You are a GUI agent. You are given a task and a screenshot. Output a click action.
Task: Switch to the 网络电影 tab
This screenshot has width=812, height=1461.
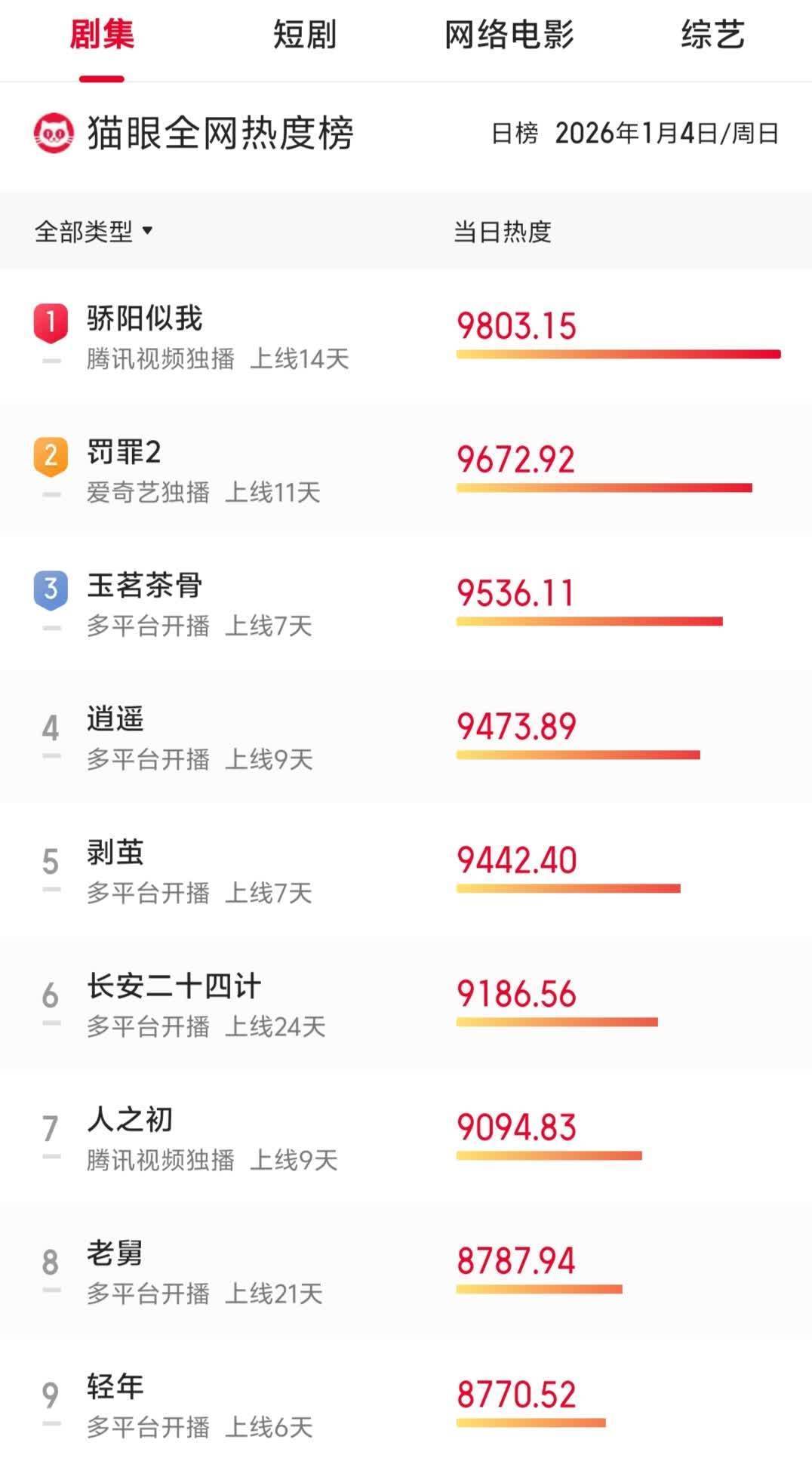pyautogui.click(x=509, y=35)
